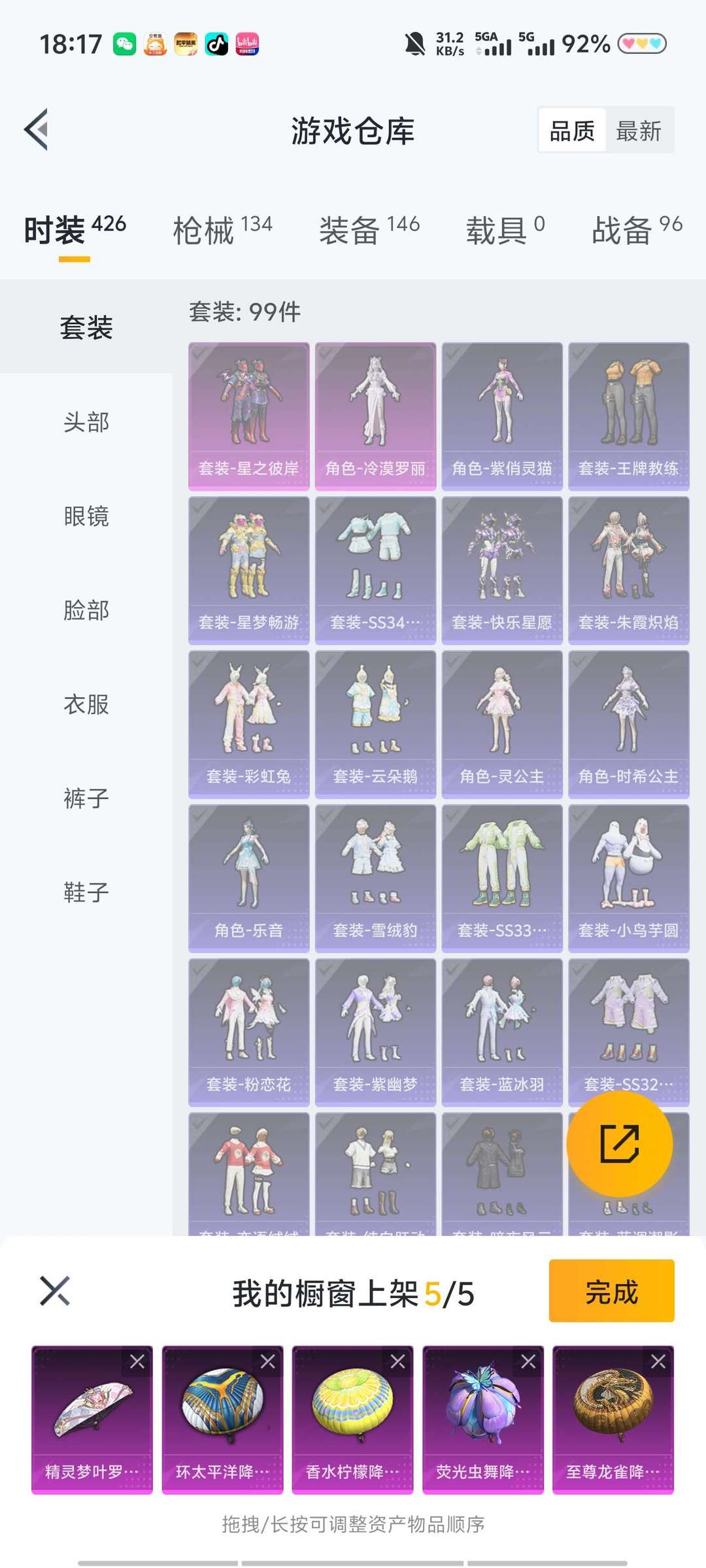Tap the 交易猫 icon in the status bar
The image size is (706, 1568).
[x=155, y=44]
